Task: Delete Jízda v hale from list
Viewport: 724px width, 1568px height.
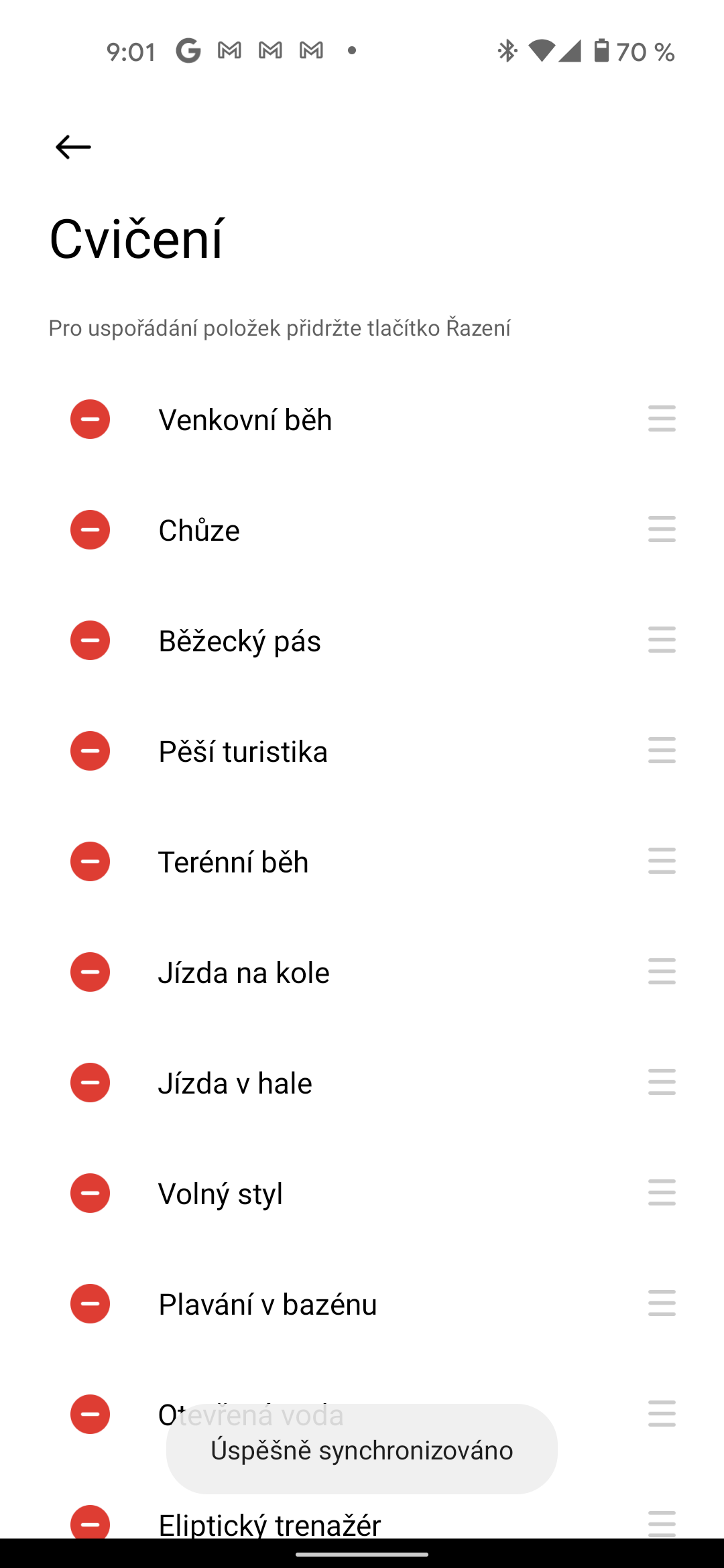Action: click(90, 1083)
